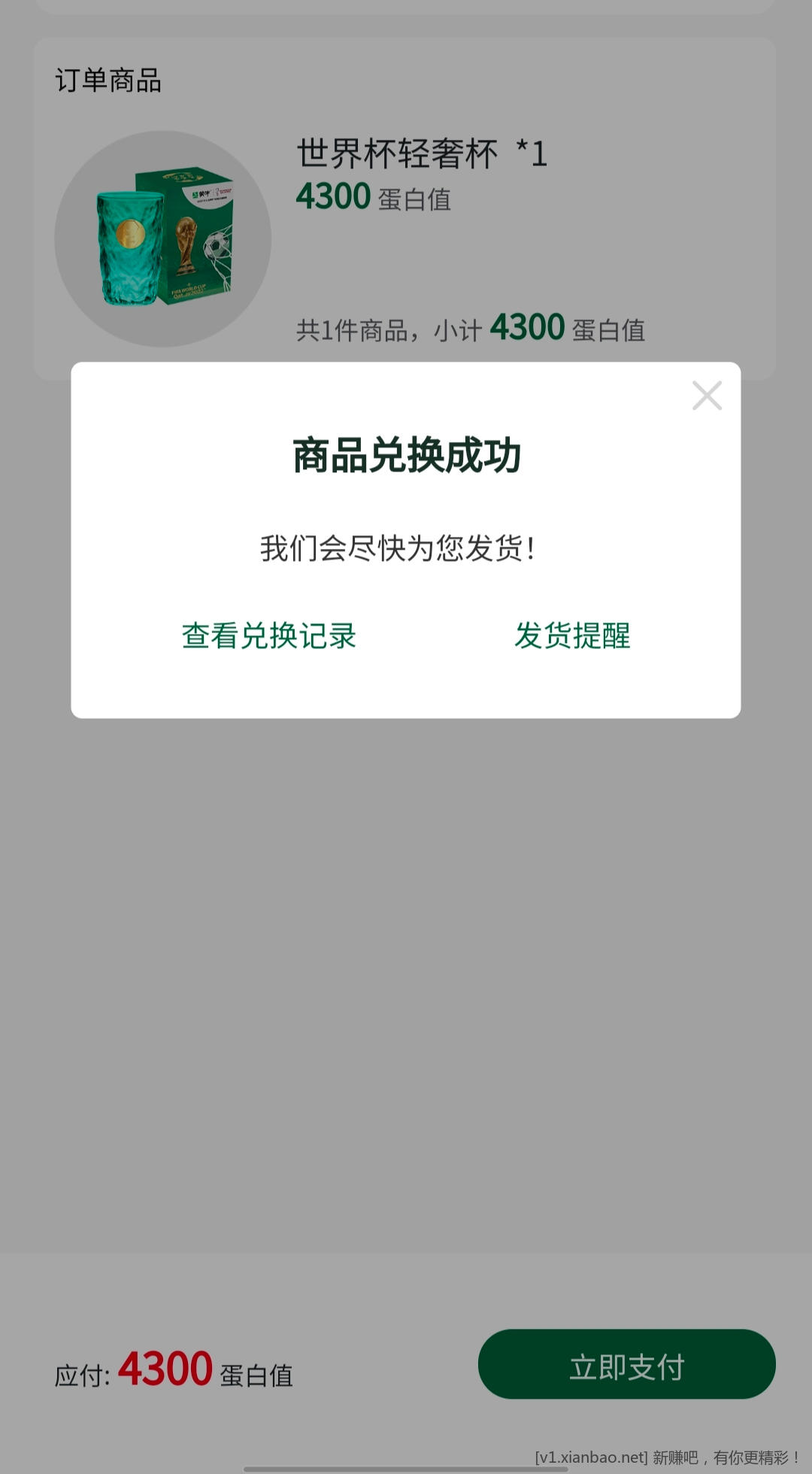The height and width of the screenshot is (1474, 812).
Task: Open 查看兑换记录 link
Action: (x=268, y=636)
